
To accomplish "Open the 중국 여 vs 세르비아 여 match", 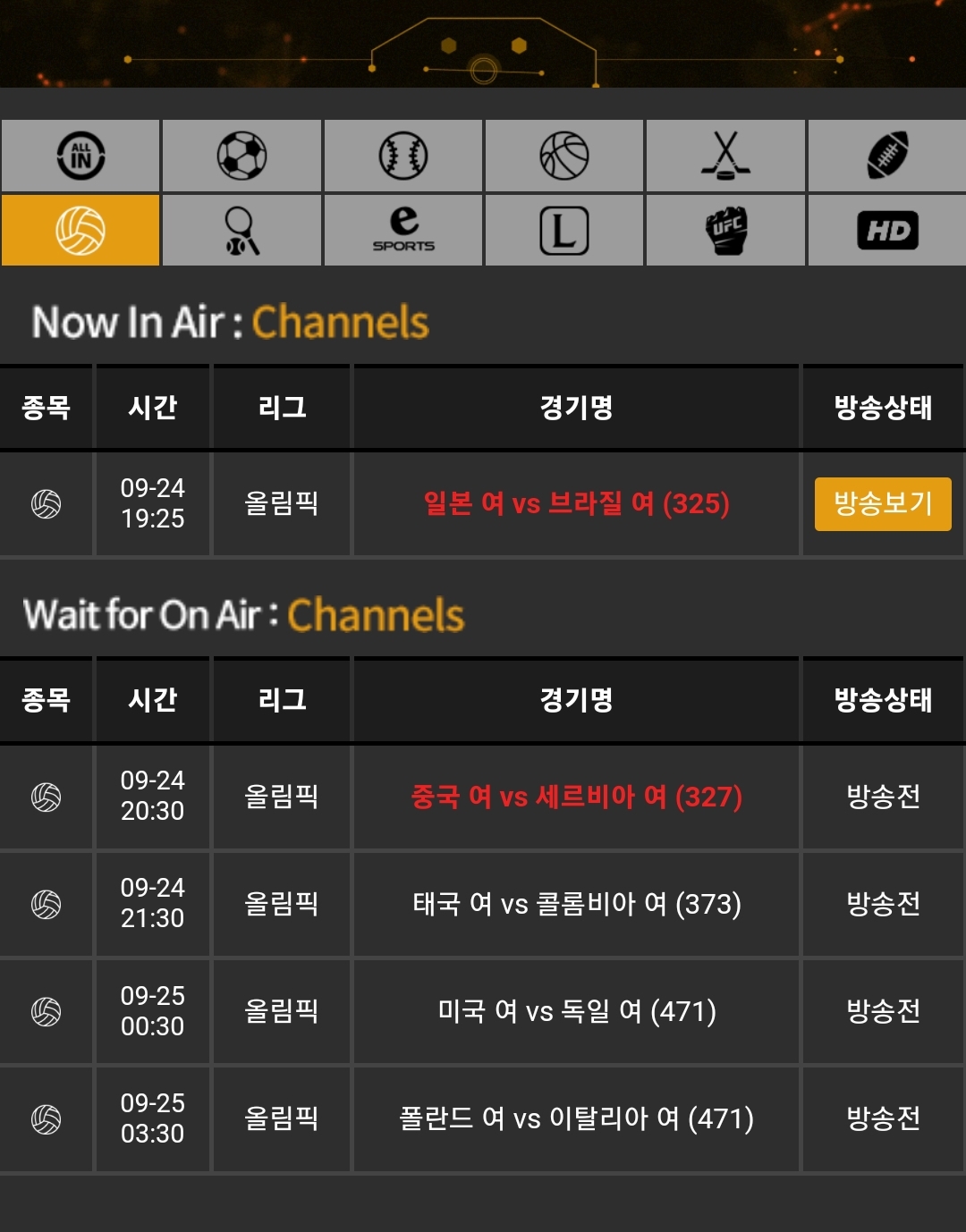I will click(576, 797).
